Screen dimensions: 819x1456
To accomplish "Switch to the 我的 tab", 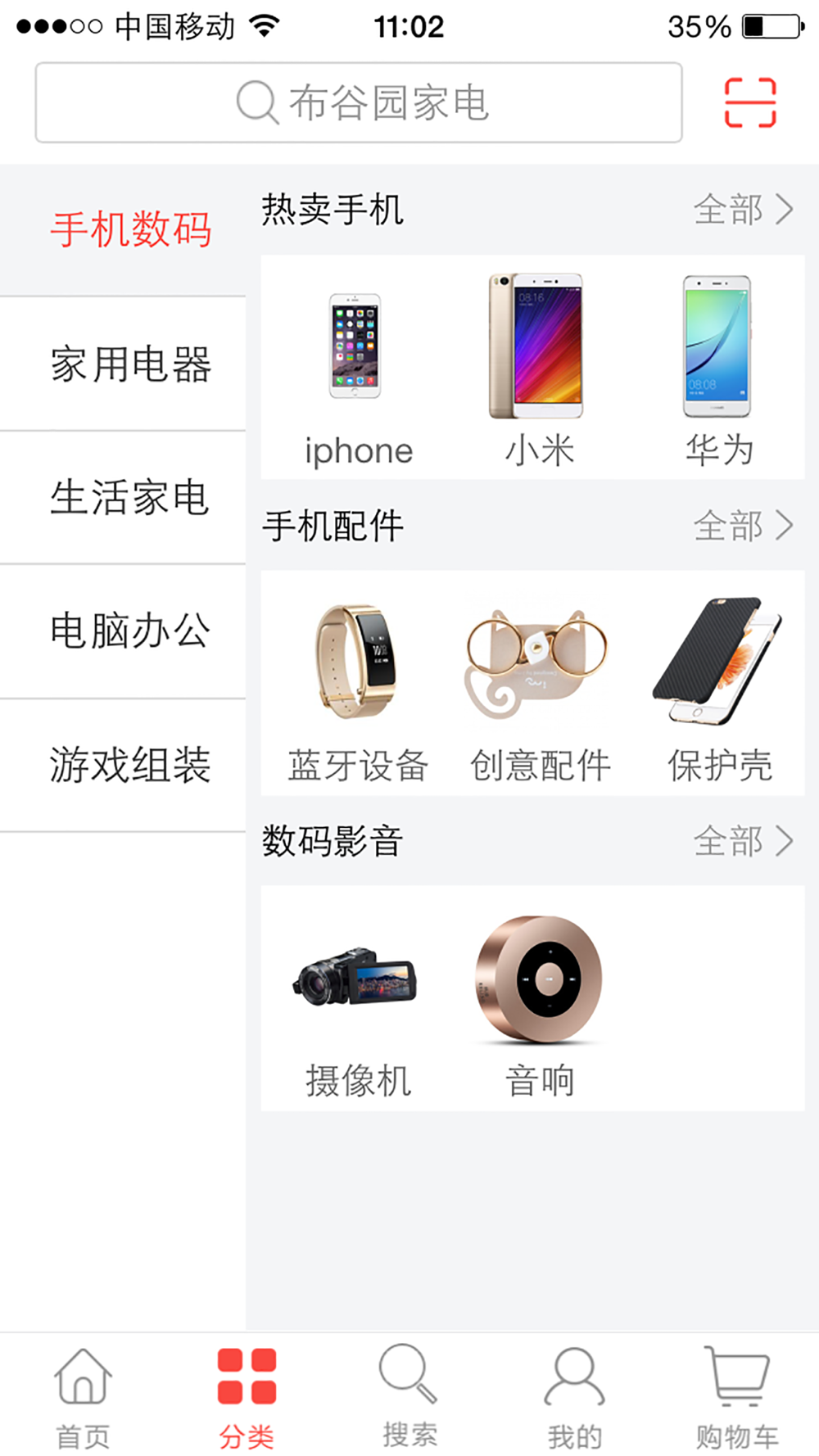I will (x=574, y=1395).
